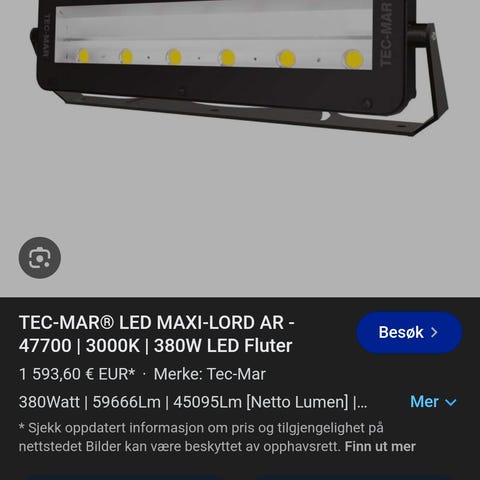Open the Google Lens camera icon

[40, 258]
